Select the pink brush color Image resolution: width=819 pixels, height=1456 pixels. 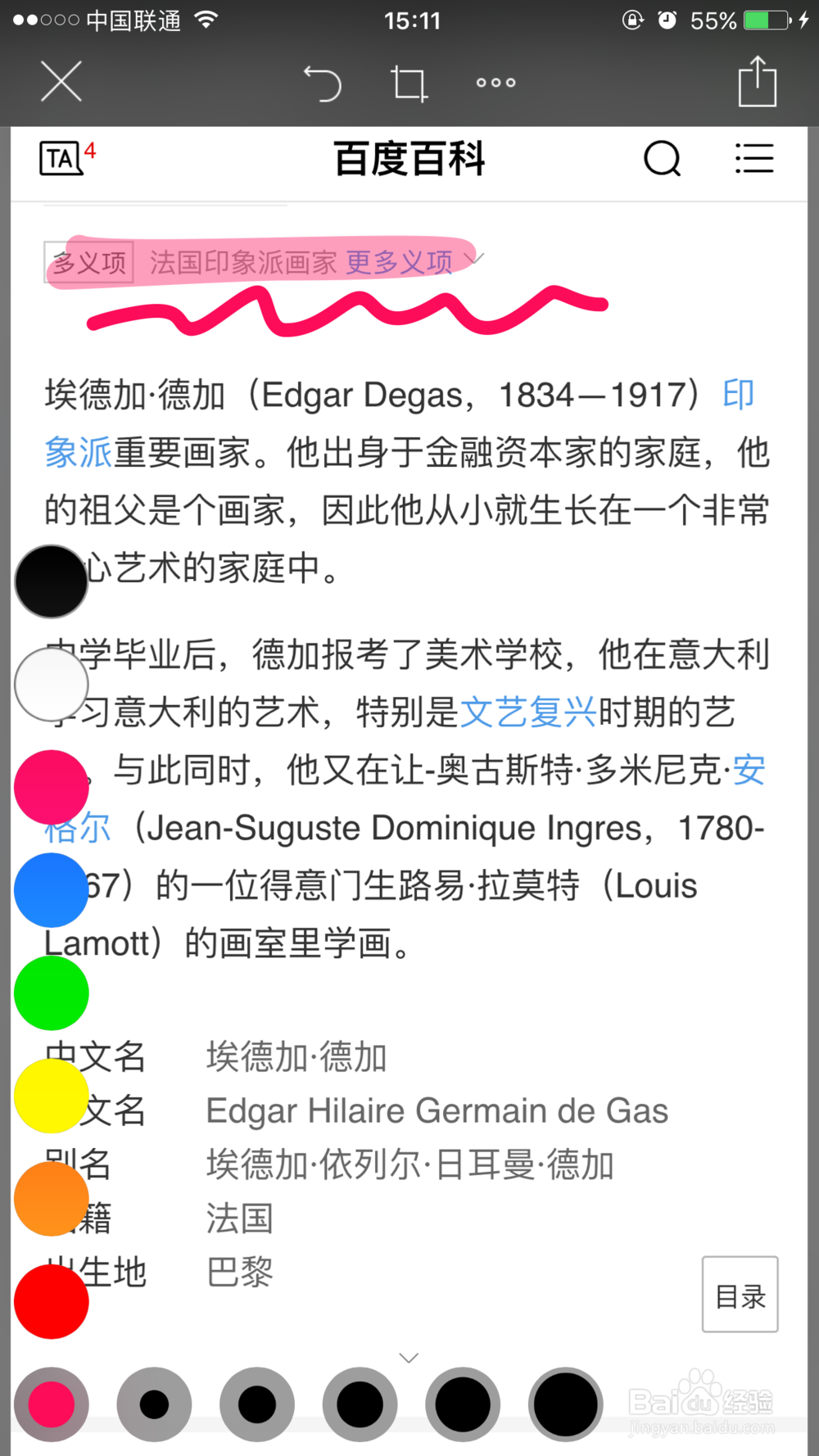[51, 787]
